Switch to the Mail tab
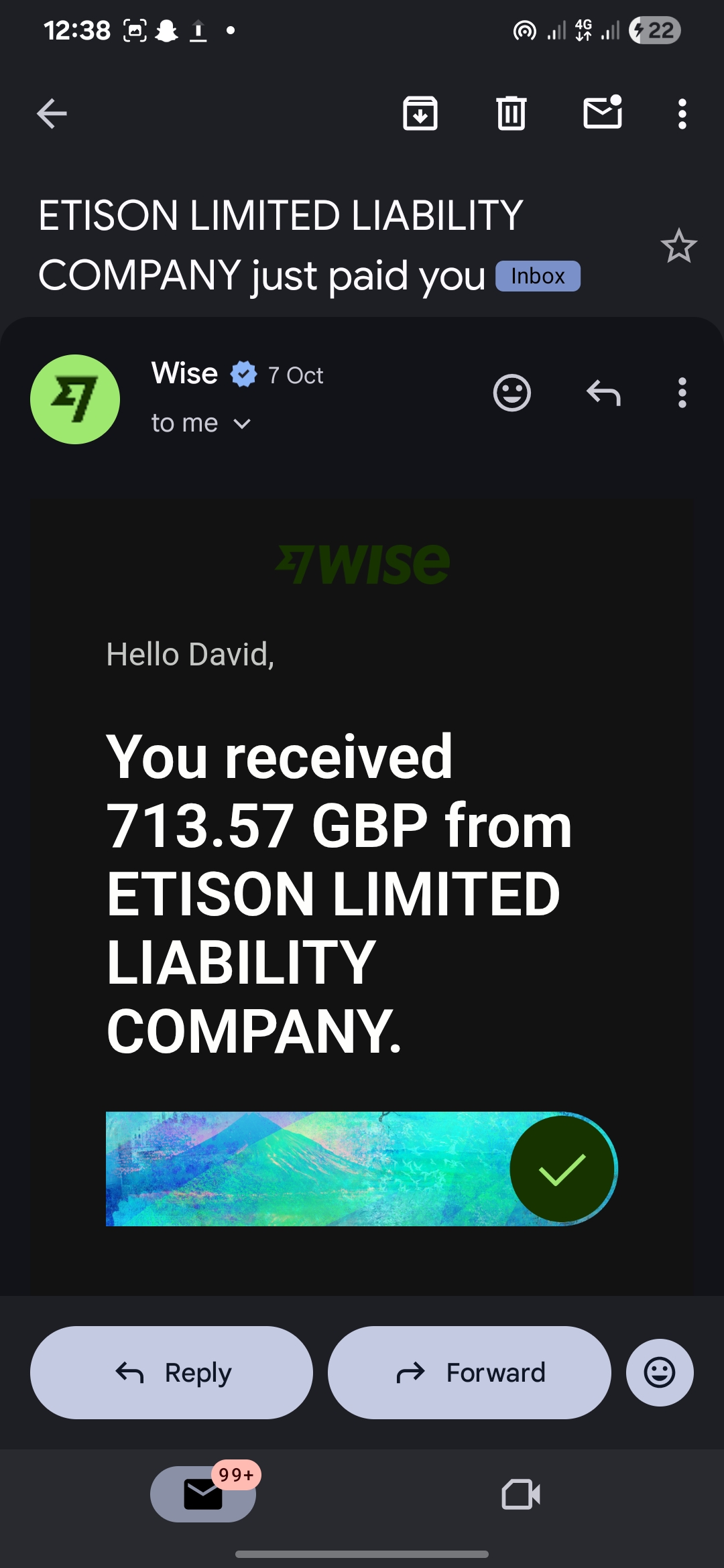724x1568 pixels. coord(203,1494)
